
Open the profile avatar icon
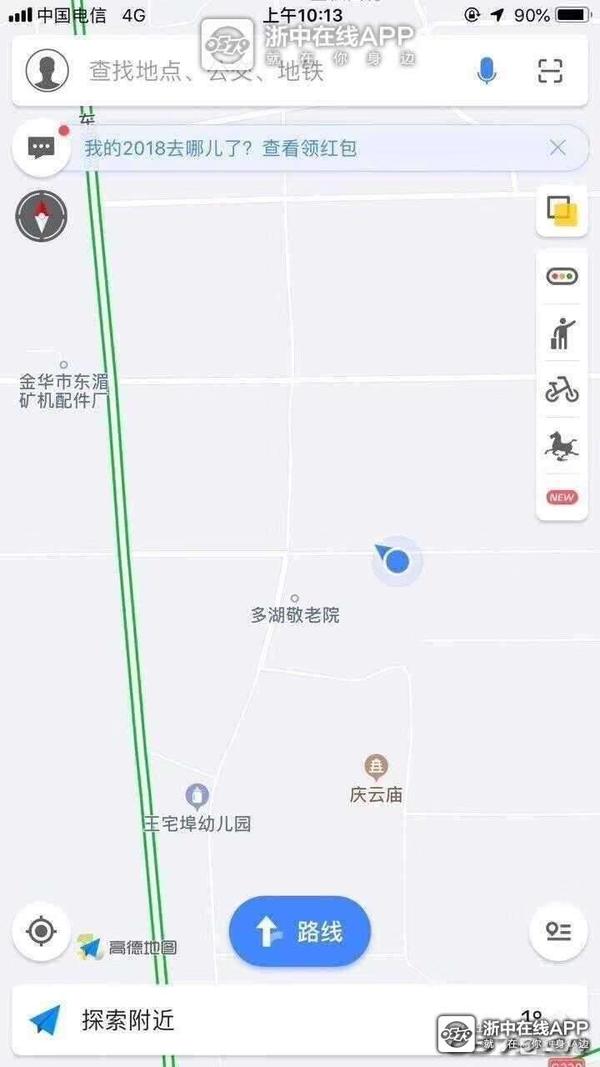point(47,70)
